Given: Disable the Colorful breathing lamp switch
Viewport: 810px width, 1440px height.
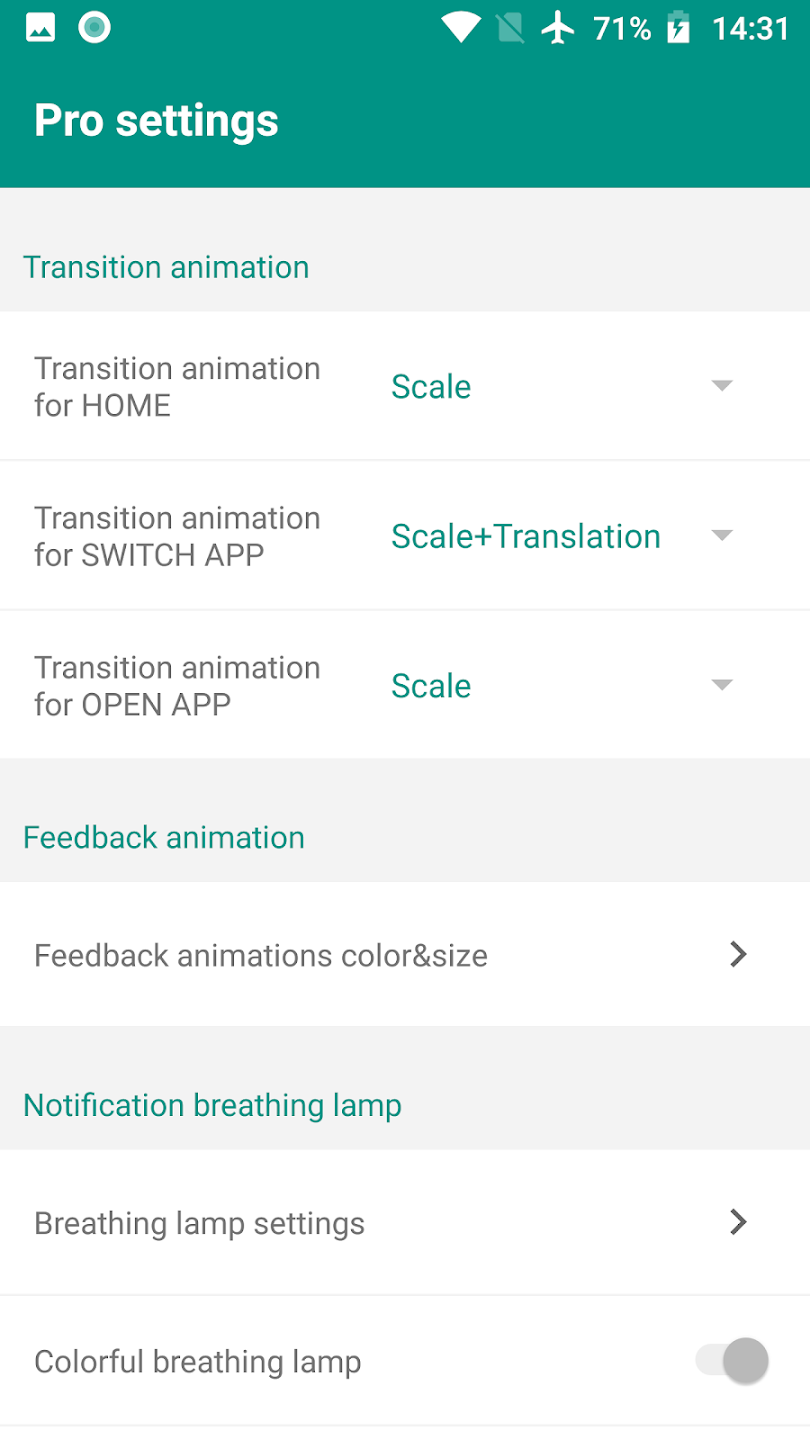Looking at the screenshot, I should tap(729, 1361).
